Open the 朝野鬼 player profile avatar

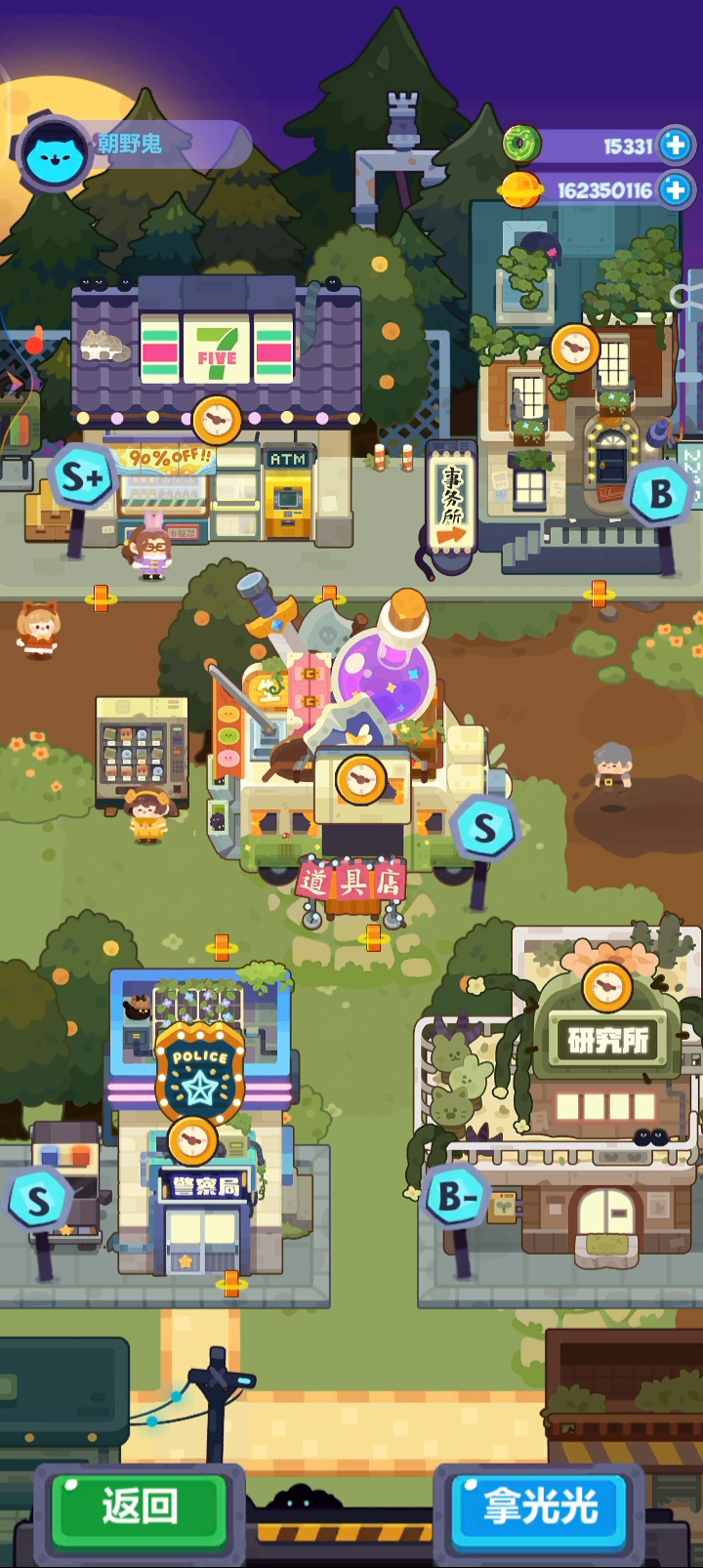point(53,153)
